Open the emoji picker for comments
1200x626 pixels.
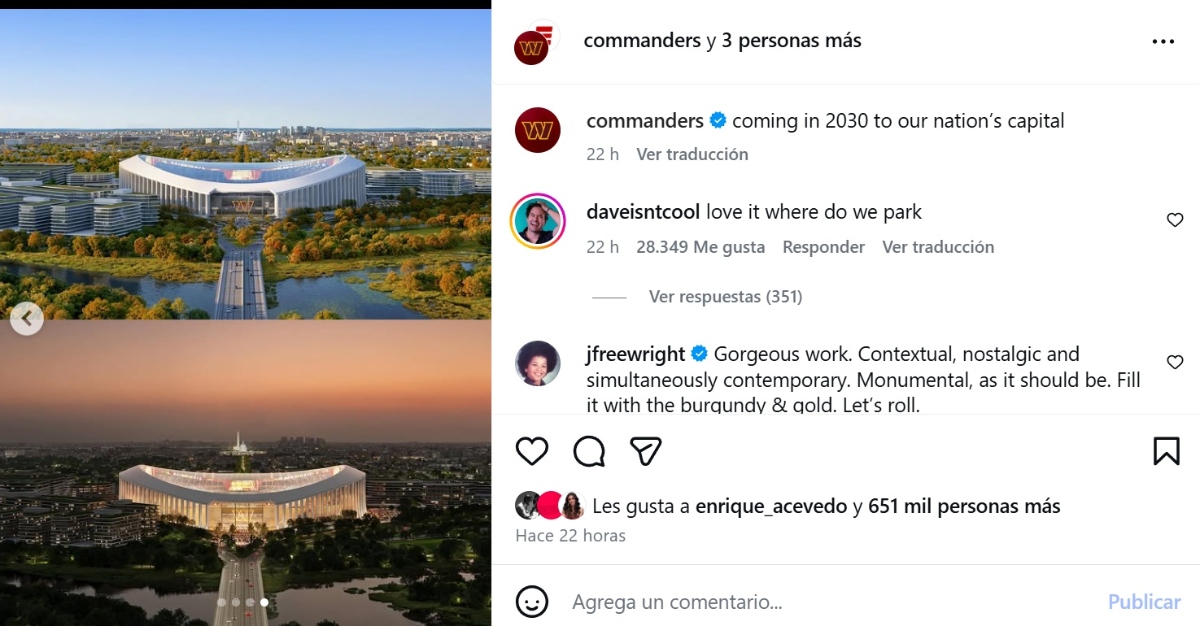pyautogui.click(x=532, y=602)
